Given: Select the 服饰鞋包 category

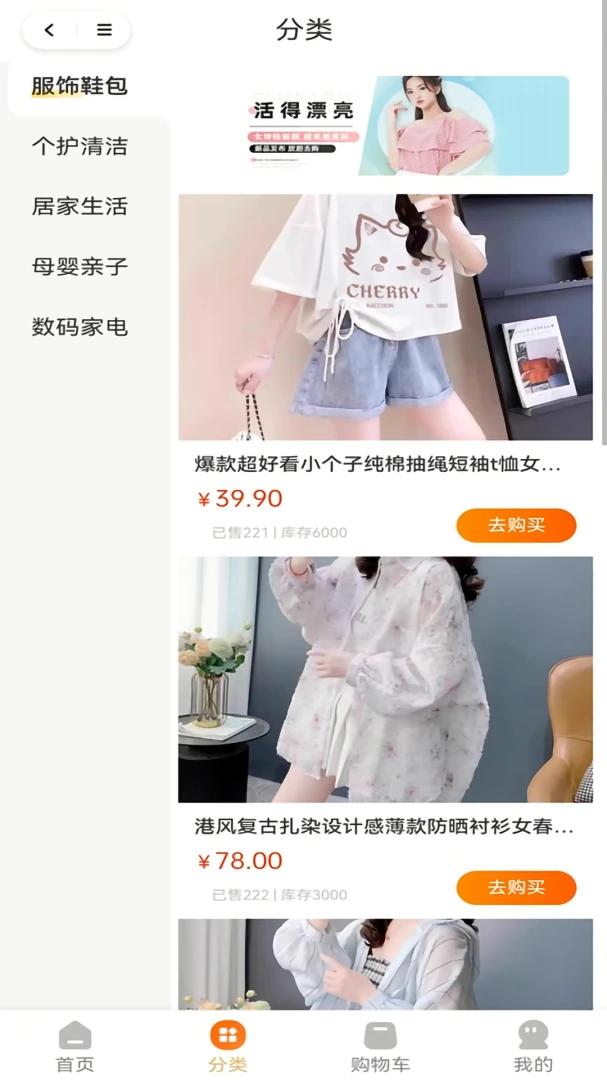Looking at the screenshot, I should 79,86.
